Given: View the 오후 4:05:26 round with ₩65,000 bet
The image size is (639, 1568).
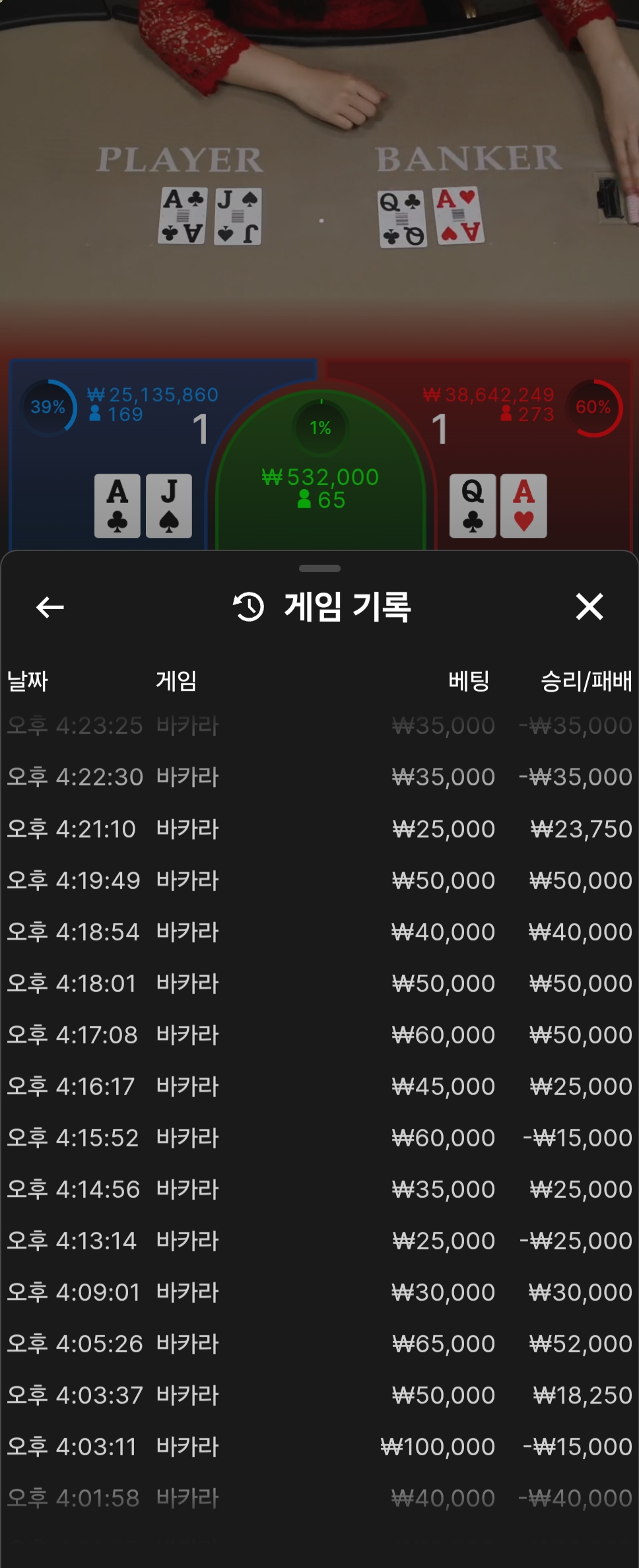Looking at the screenshot, I should 319,1344.
